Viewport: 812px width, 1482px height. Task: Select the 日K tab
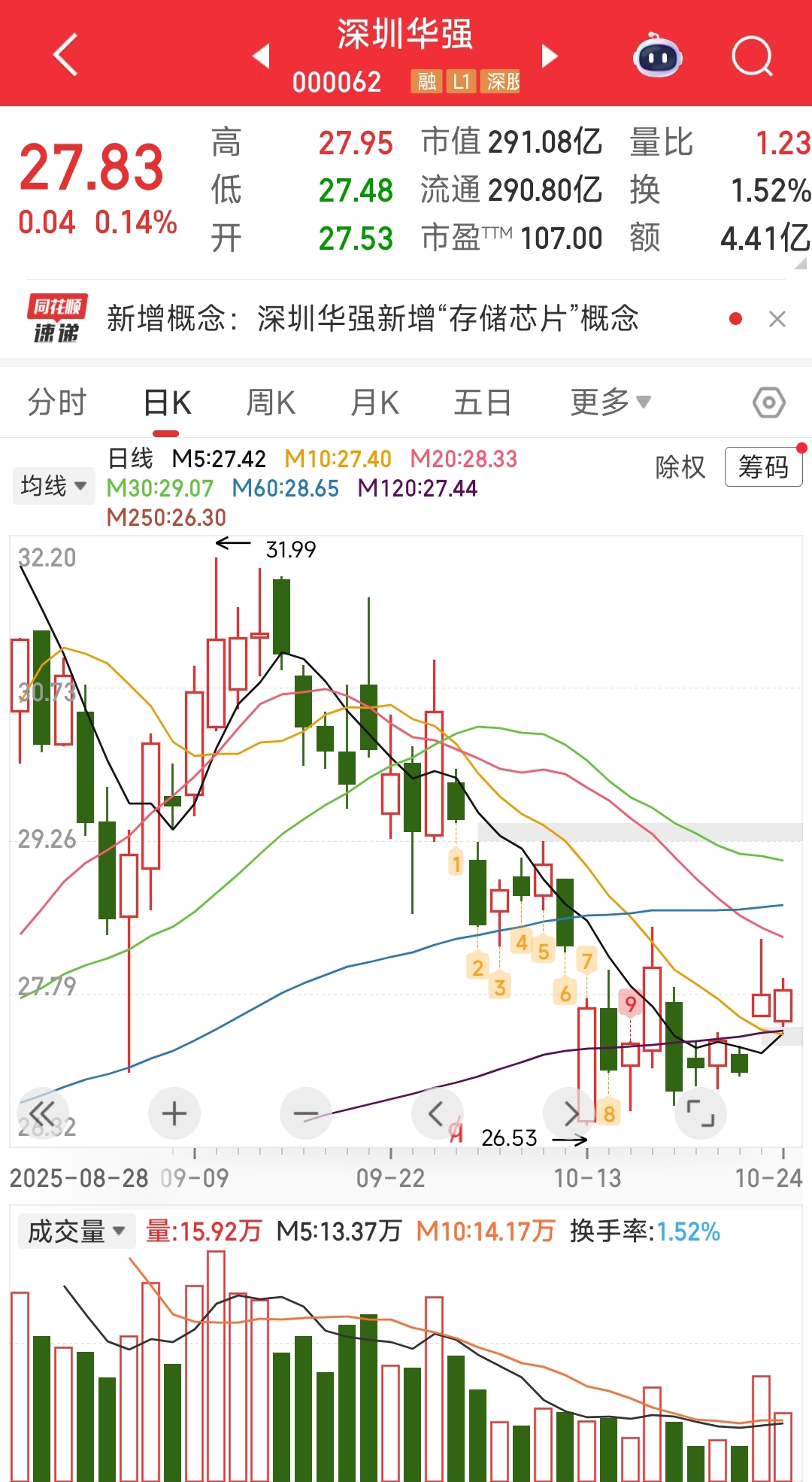[x=167, y=402]
